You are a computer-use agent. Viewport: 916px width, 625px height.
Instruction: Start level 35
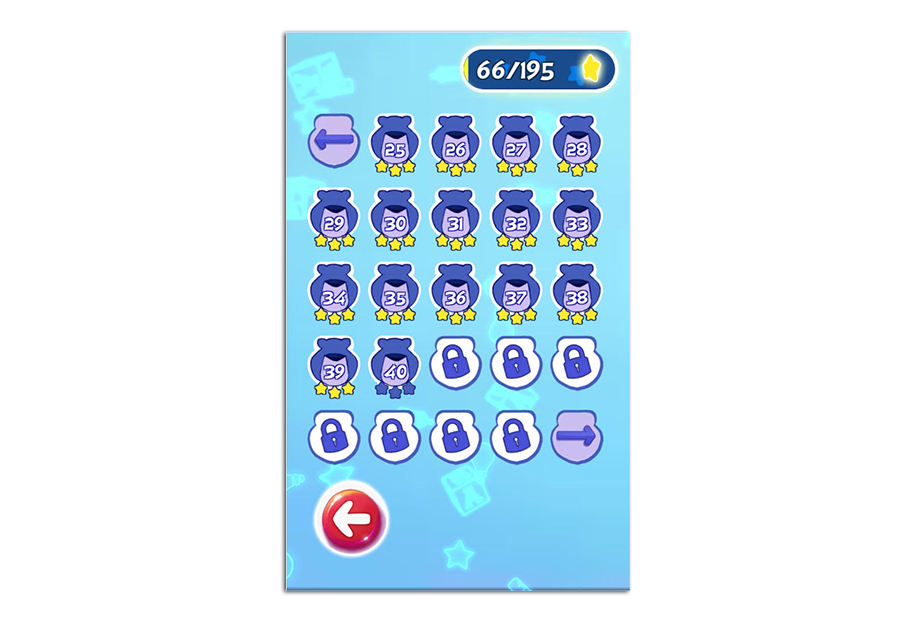coord(395,291)
